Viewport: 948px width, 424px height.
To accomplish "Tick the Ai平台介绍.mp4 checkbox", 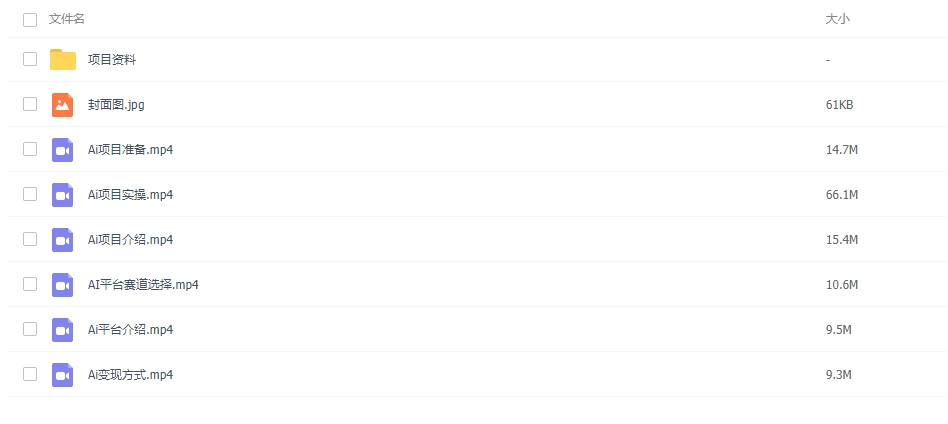I will pos(30,329).
